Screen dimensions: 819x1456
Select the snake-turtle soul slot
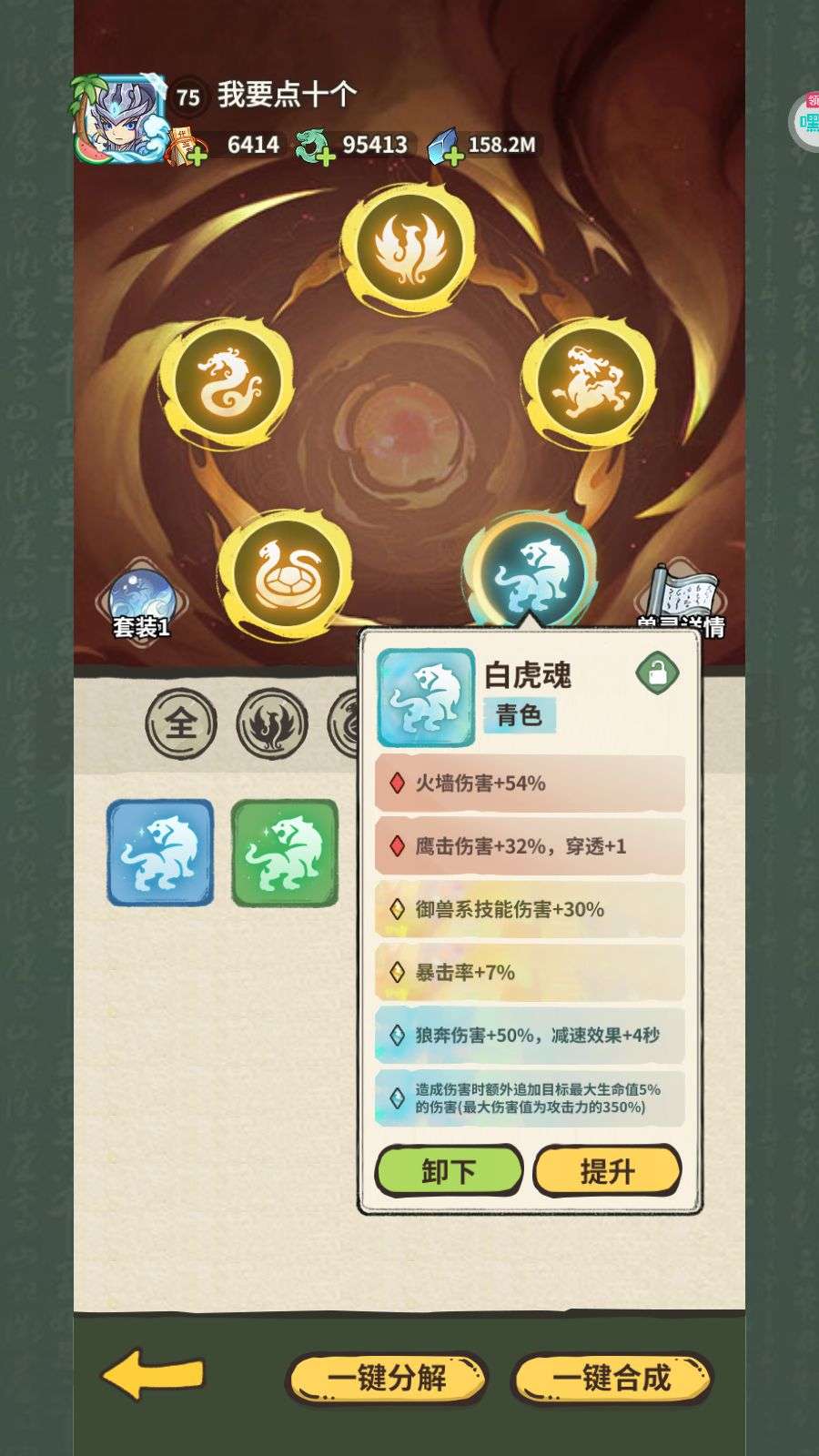pos(286,573)
